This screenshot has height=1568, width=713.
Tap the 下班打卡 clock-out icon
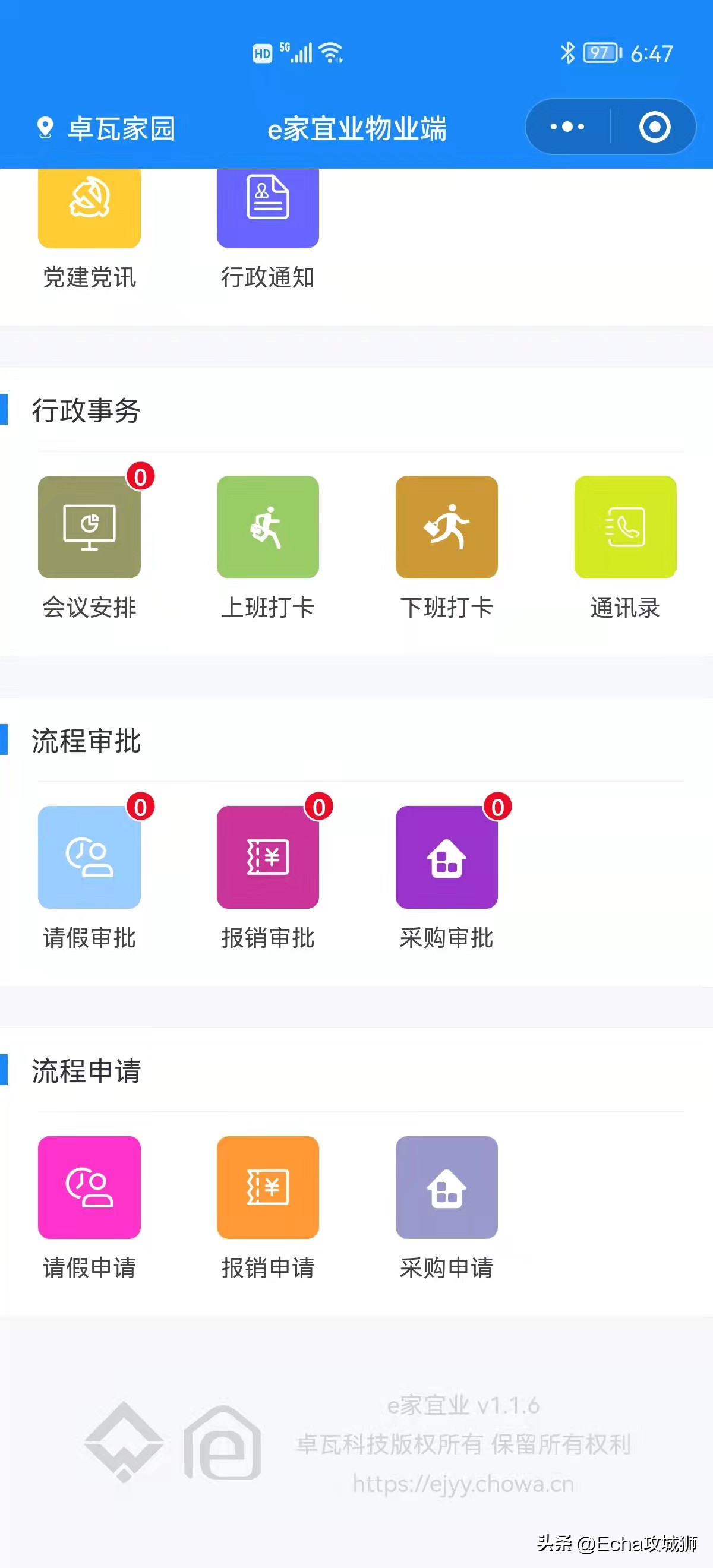click(446, 529)
